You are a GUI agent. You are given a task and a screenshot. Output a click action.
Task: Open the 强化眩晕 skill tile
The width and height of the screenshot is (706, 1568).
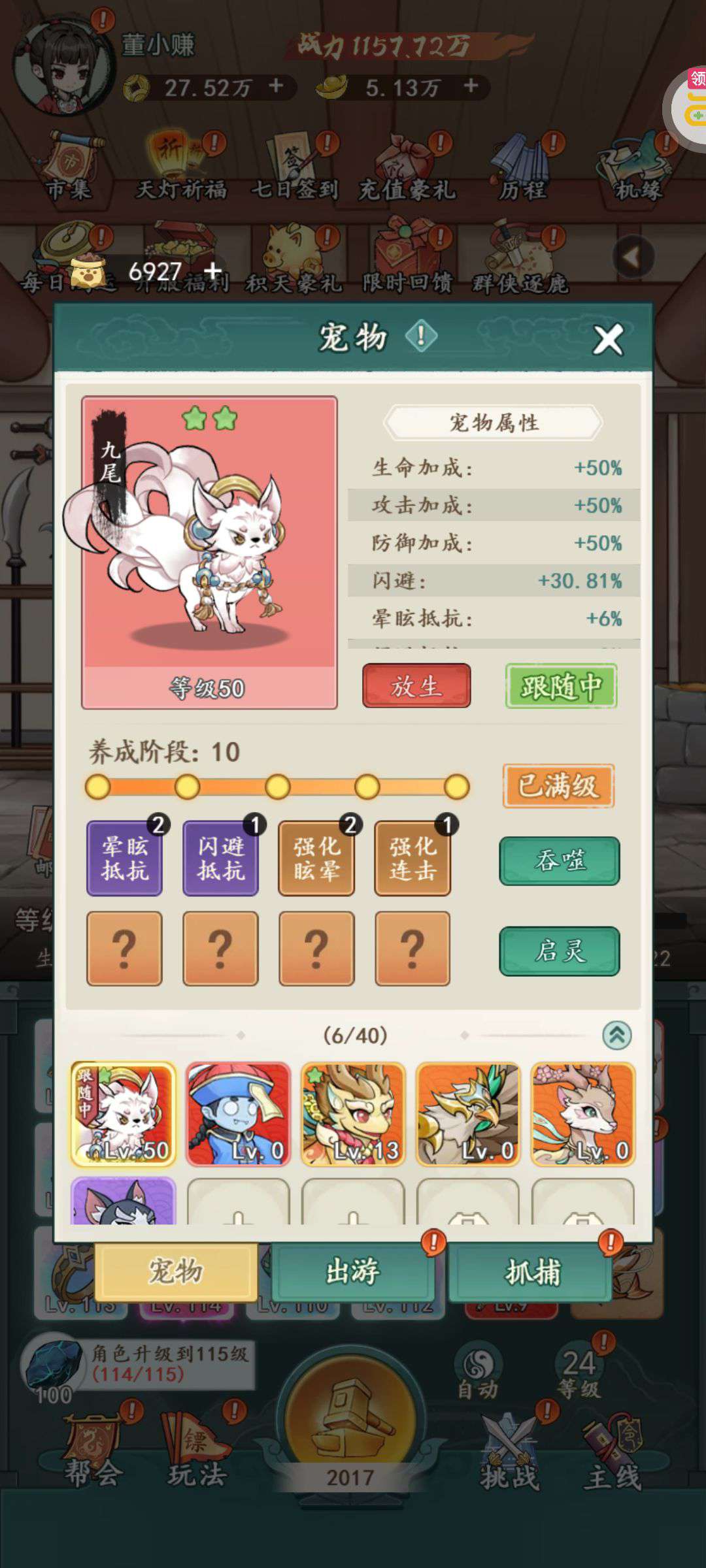click(x=317, y=858)
